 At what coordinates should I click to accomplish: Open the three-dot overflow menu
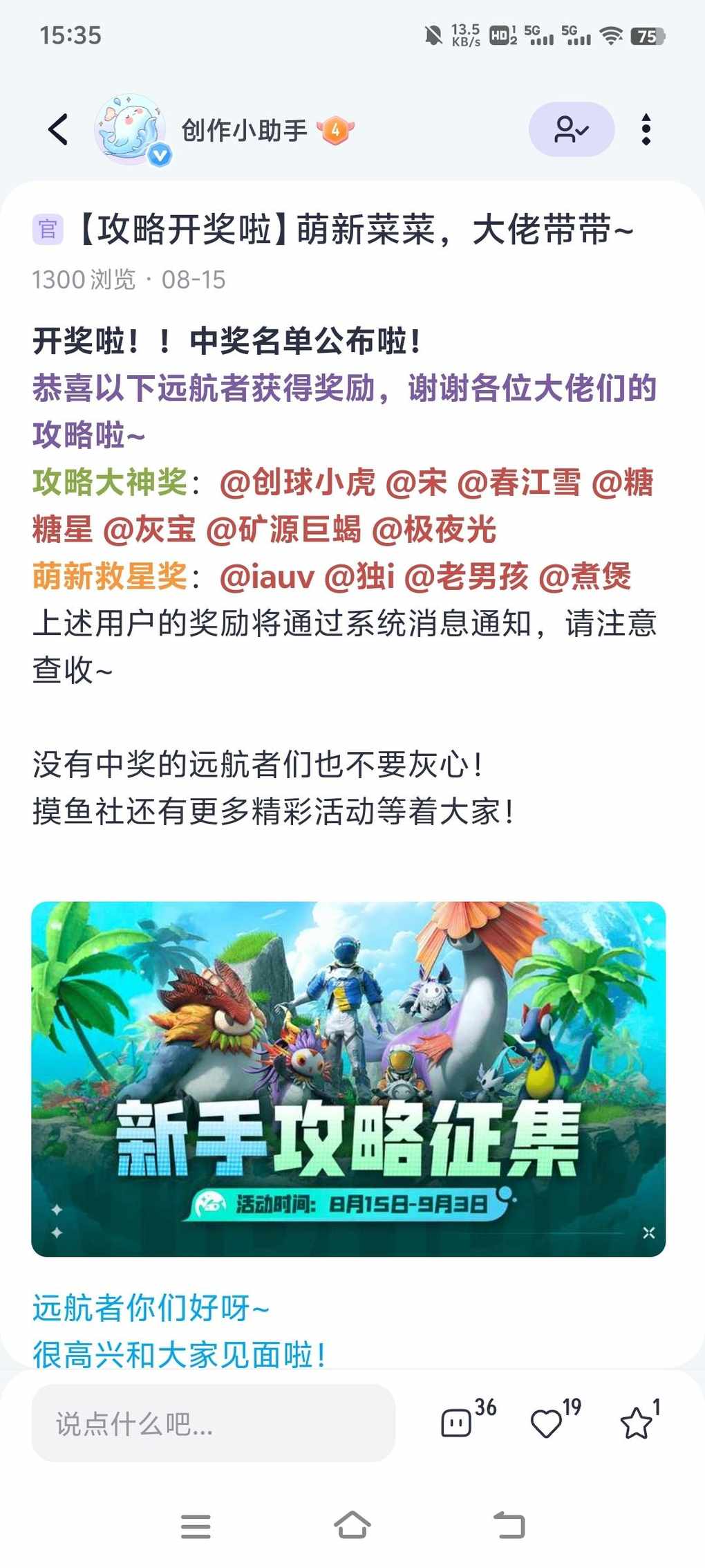coord(646,129)
